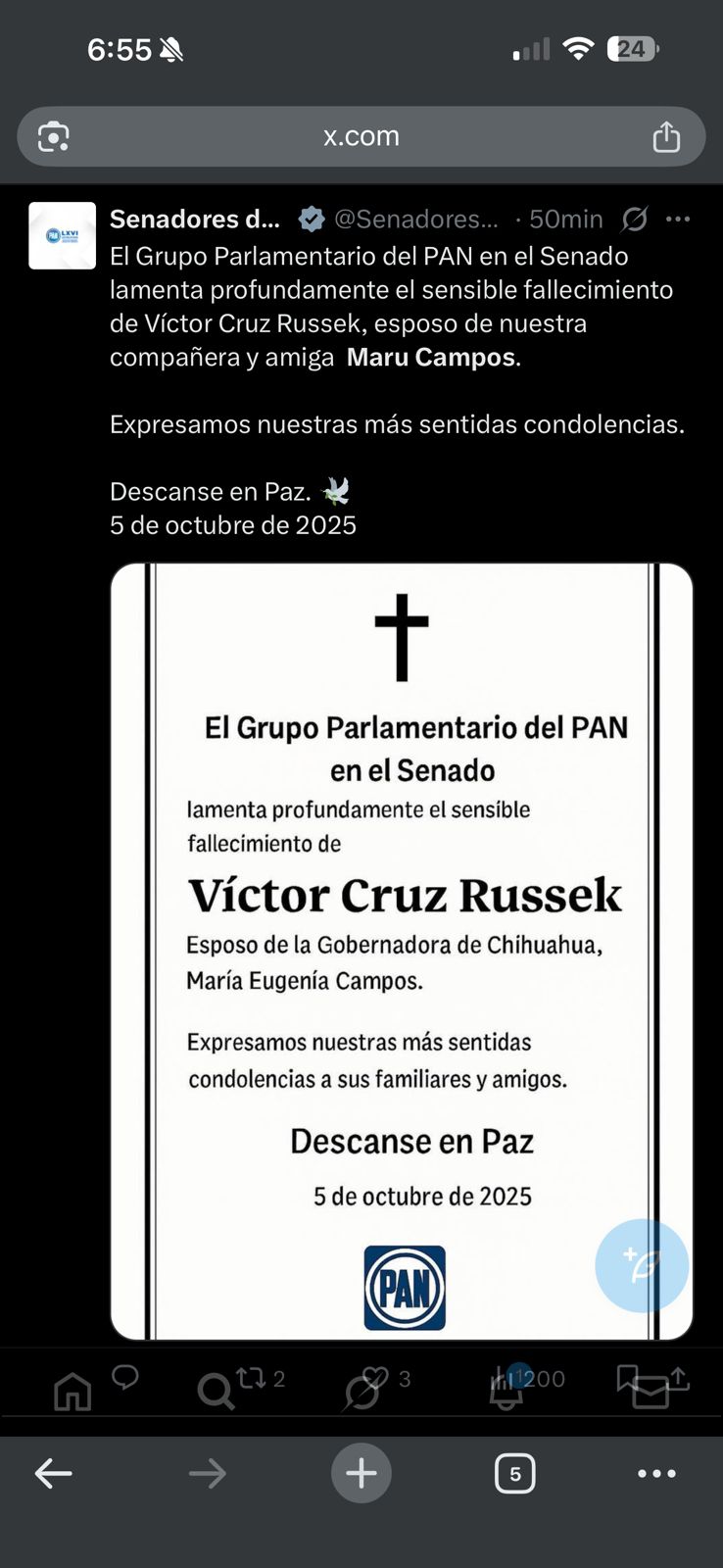The height and width of the screenshot is (1568, 723).
Task: Open a new browser tab
Action: click(361, 1473)
